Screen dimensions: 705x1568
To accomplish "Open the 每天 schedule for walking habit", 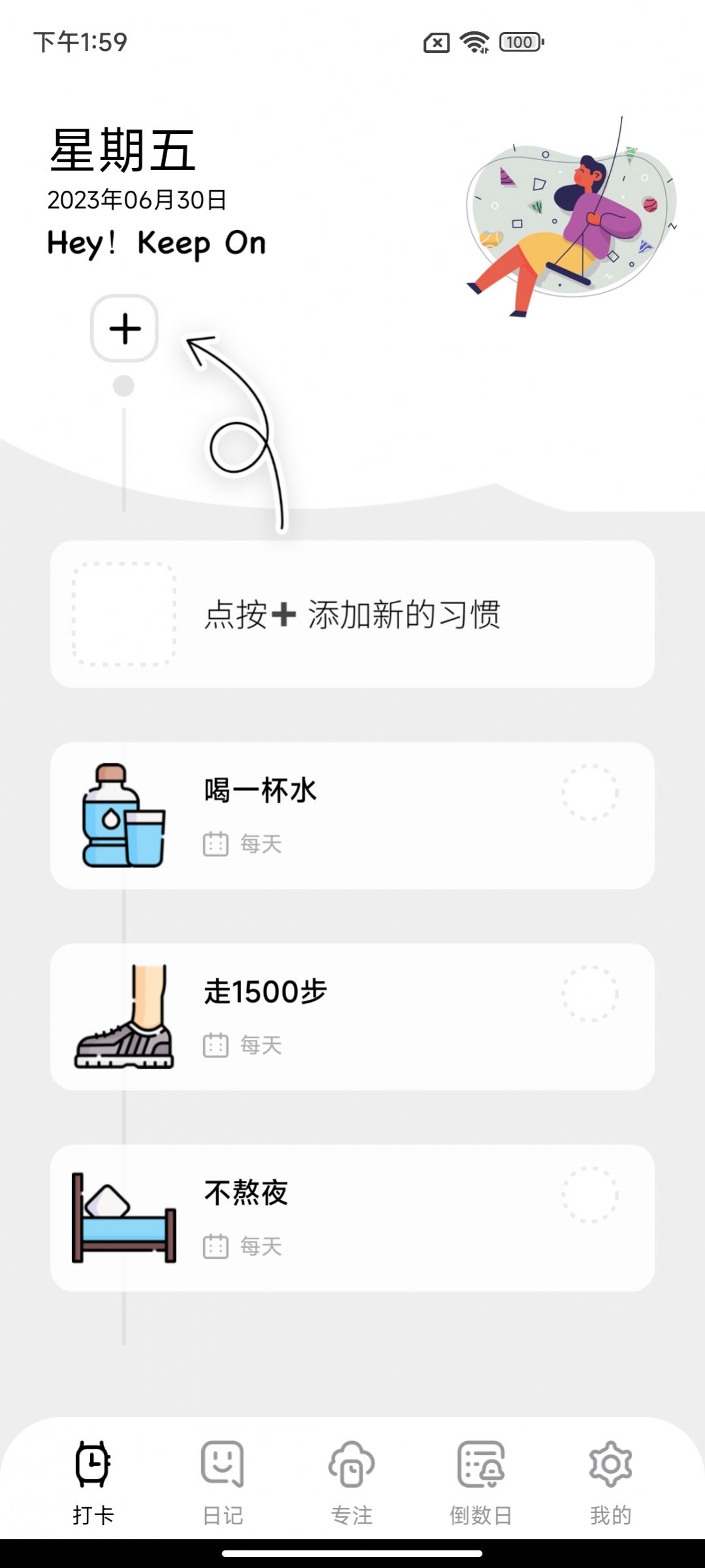I will tap(260, 1046).
